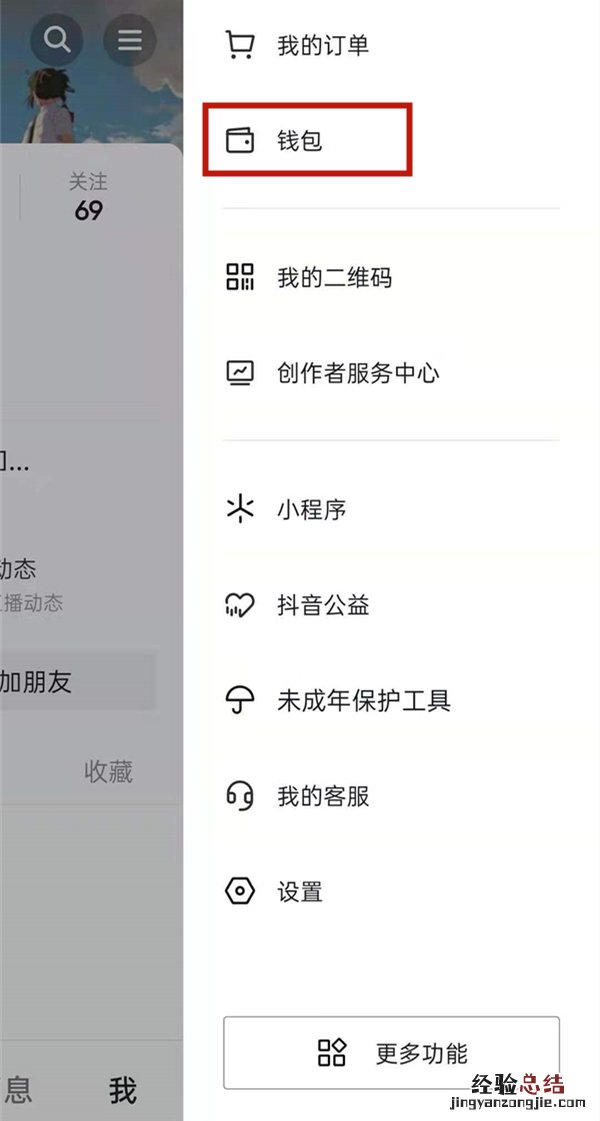Open 未成年保护工具
The width and height of the screenshot is (600, 1121).
[391, 701]
